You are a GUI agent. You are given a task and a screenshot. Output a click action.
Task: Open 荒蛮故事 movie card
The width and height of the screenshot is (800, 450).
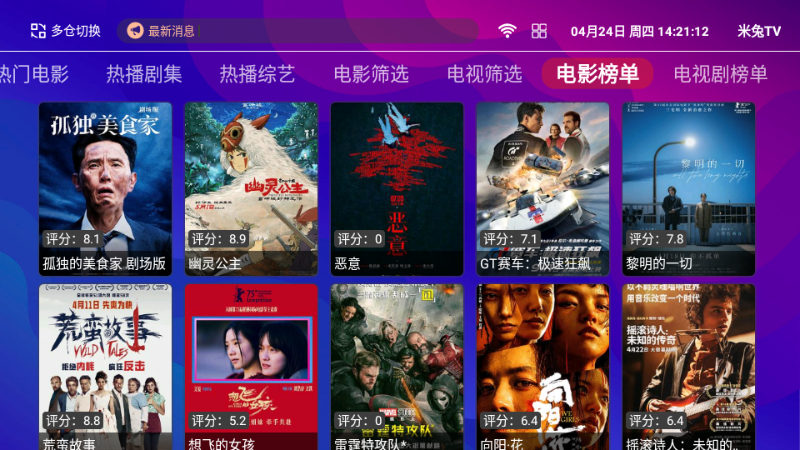(x=105, y=365)
